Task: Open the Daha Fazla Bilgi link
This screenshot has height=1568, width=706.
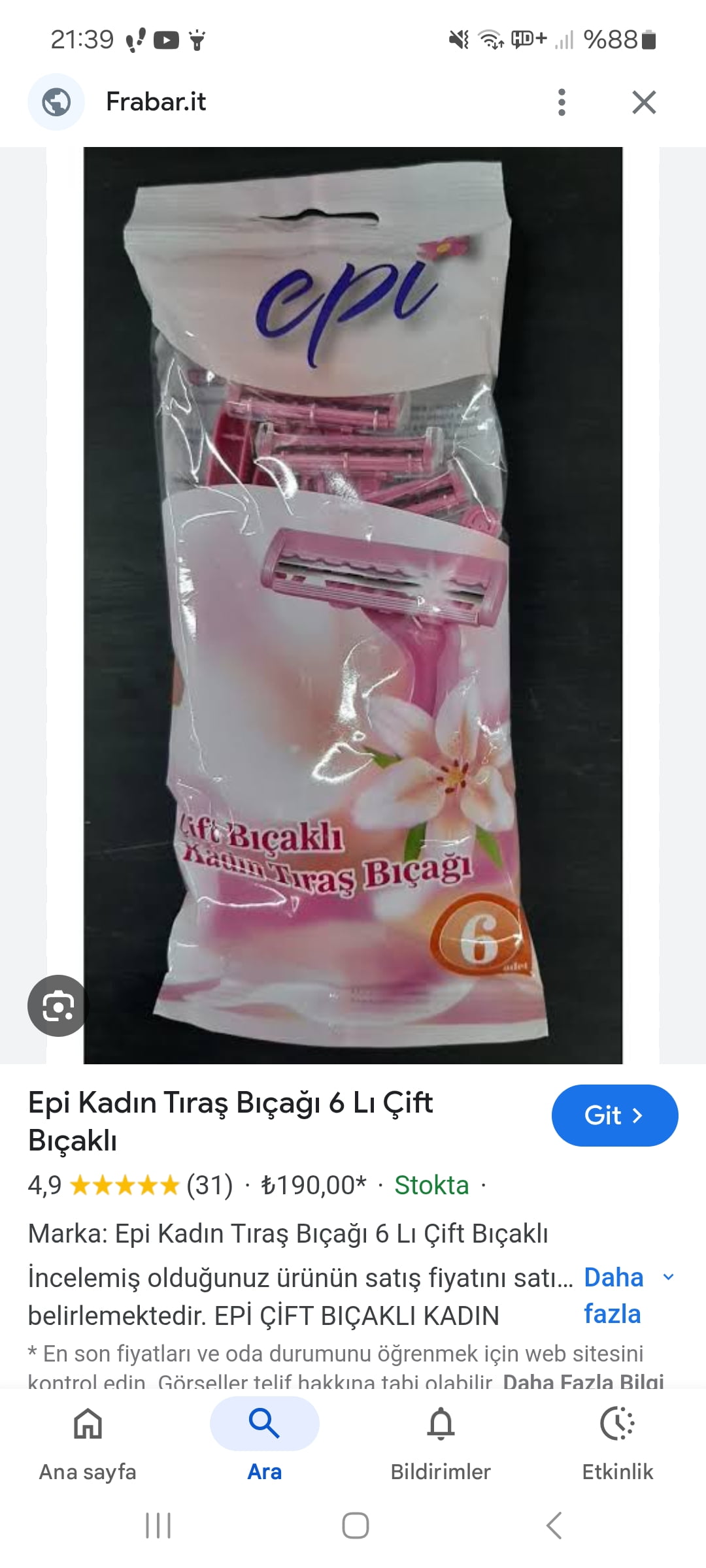Action: pyautogui.click(x=583, y=1381)
